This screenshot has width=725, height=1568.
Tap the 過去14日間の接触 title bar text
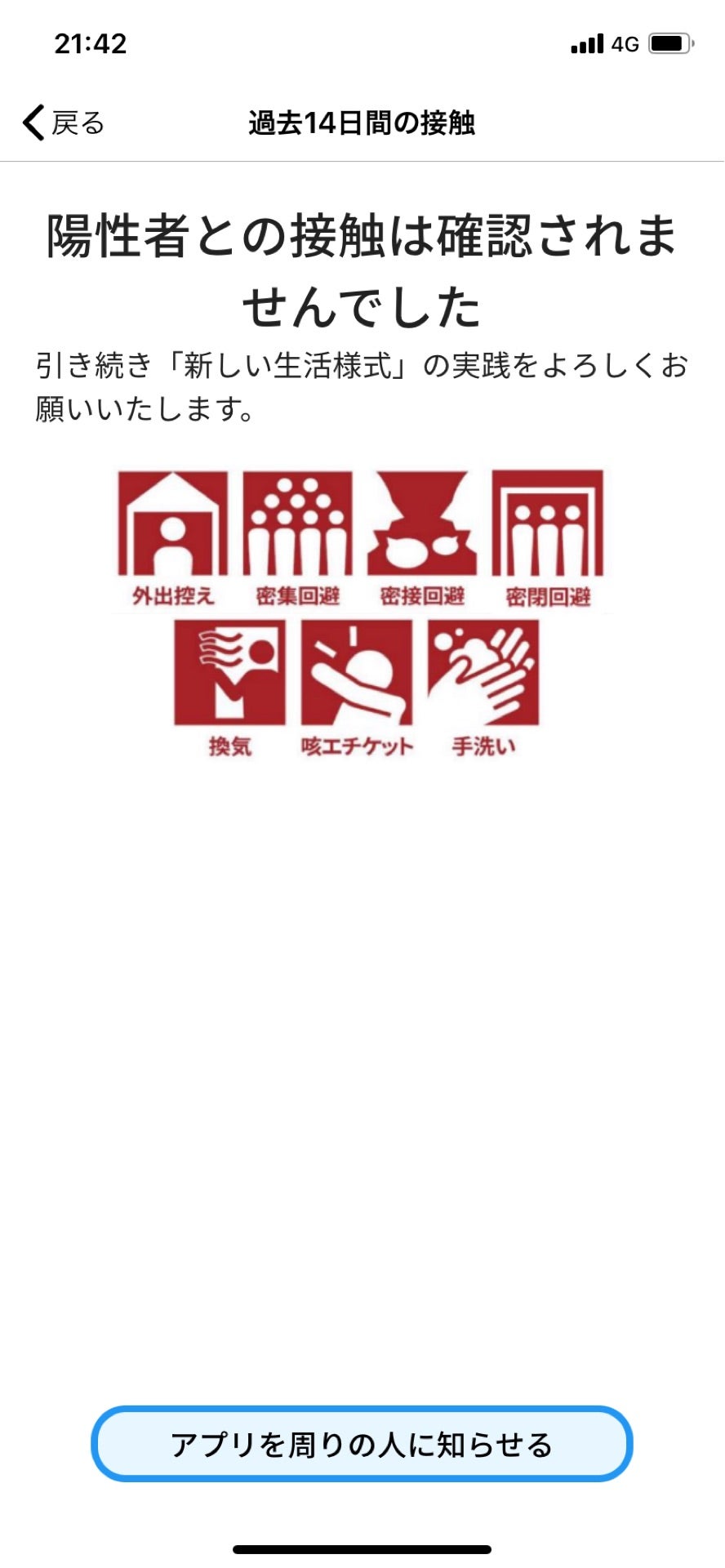[362, 124]
